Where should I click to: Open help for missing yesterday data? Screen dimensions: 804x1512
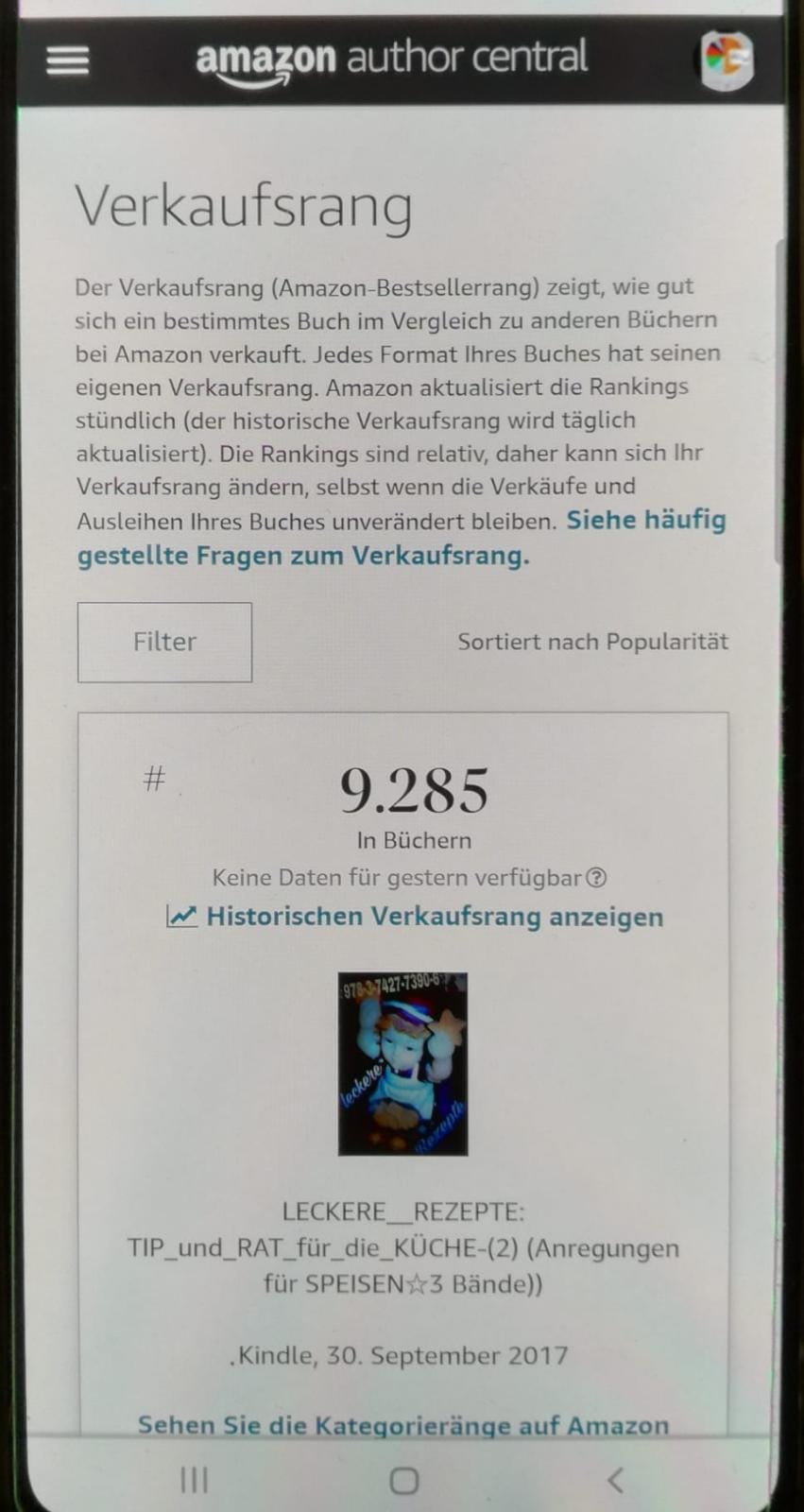point(596,878)
